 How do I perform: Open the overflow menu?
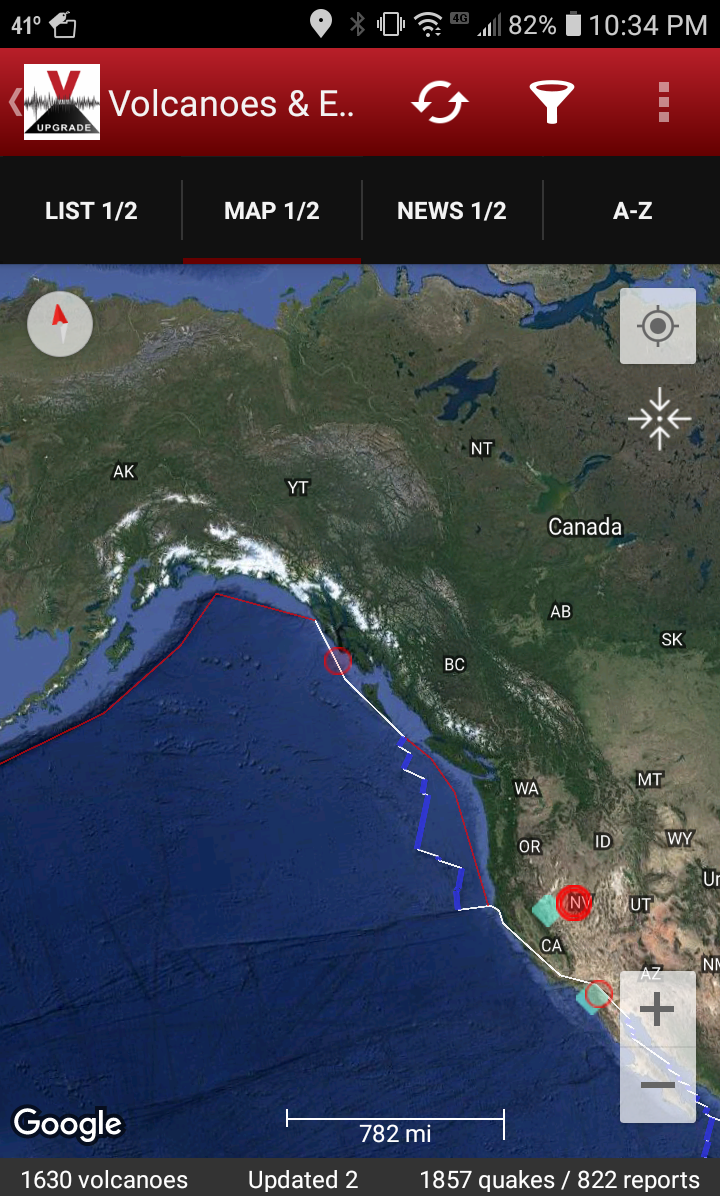pyautogui.click(x=663, y=103)
